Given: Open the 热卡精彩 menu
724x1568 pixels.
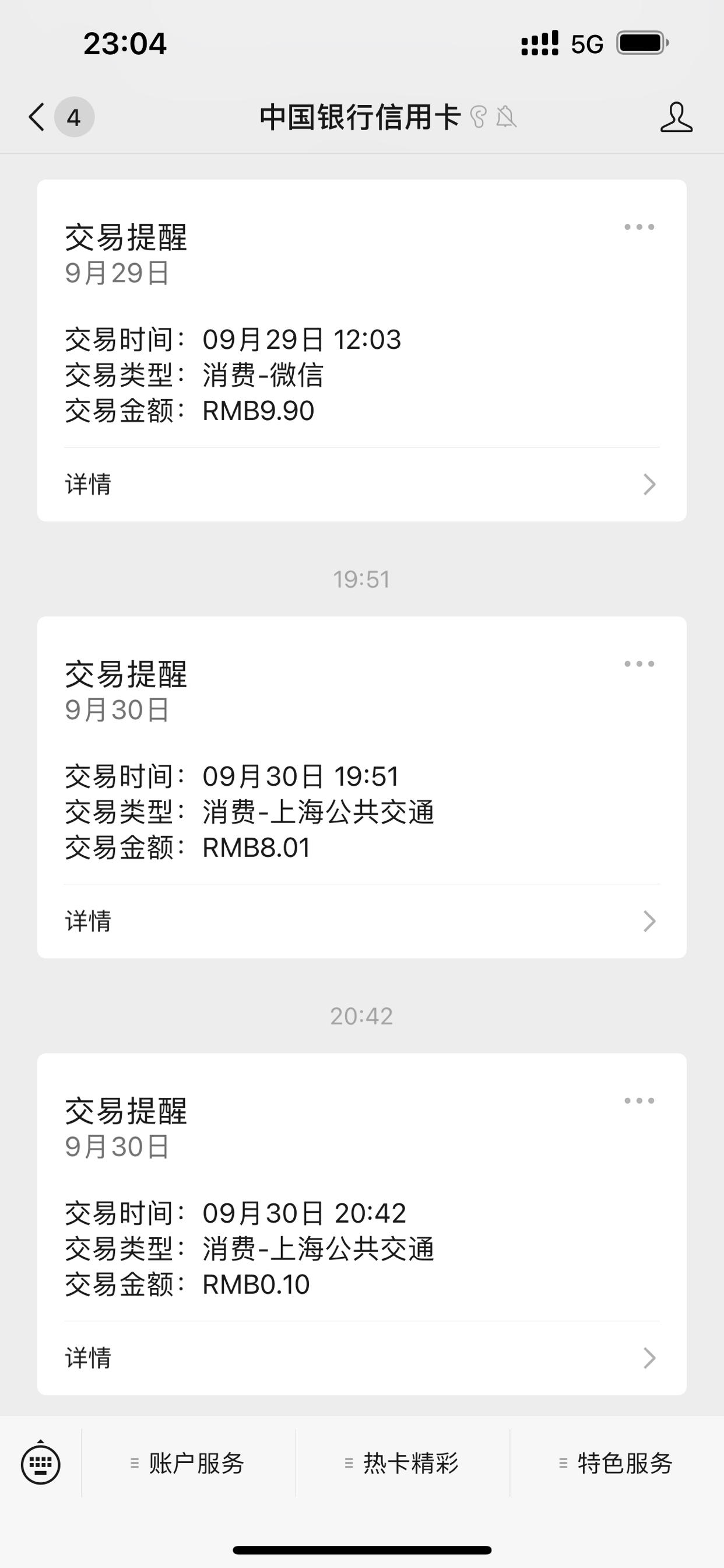Looking at the screenshot, I should 402,1464.
